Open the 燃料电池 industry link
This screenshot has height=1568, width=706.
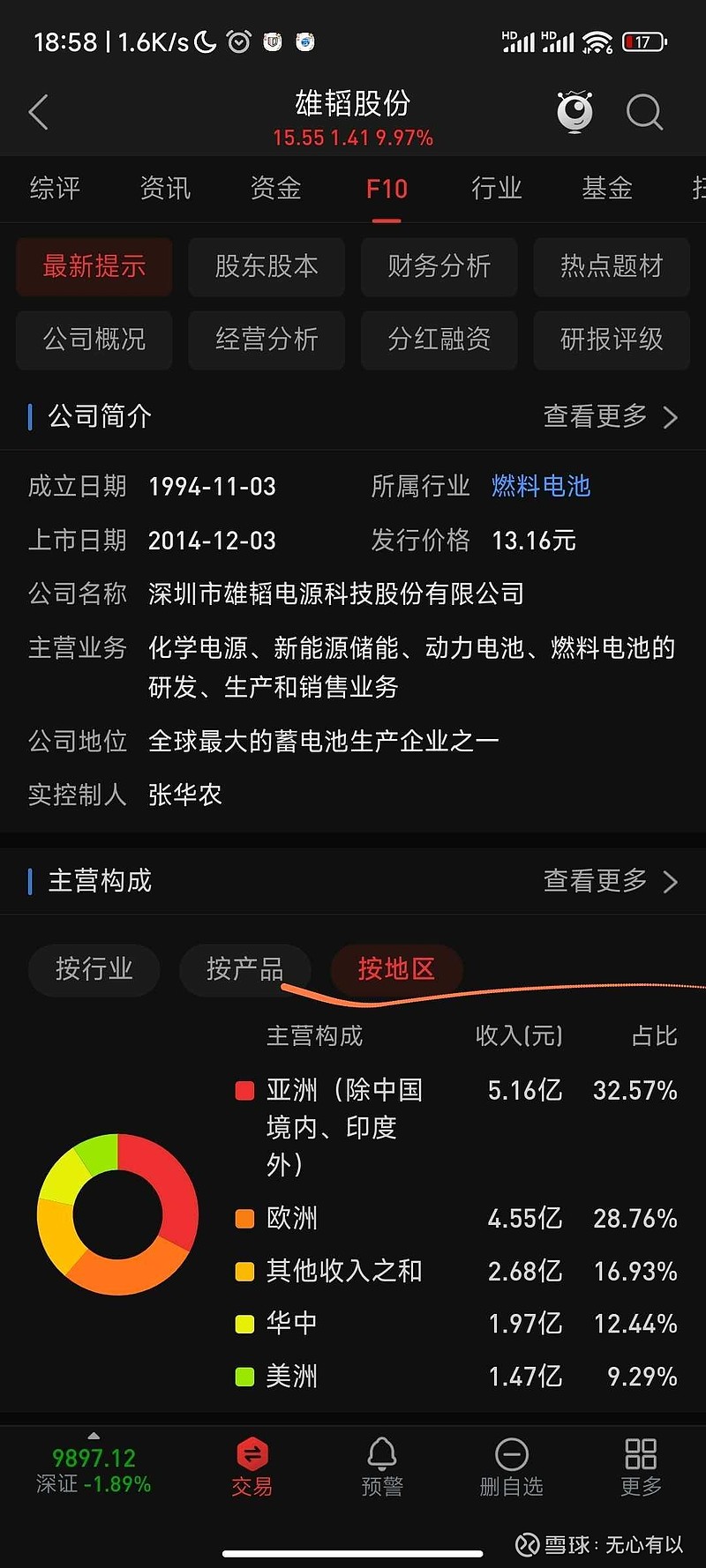tap(540, 486)
